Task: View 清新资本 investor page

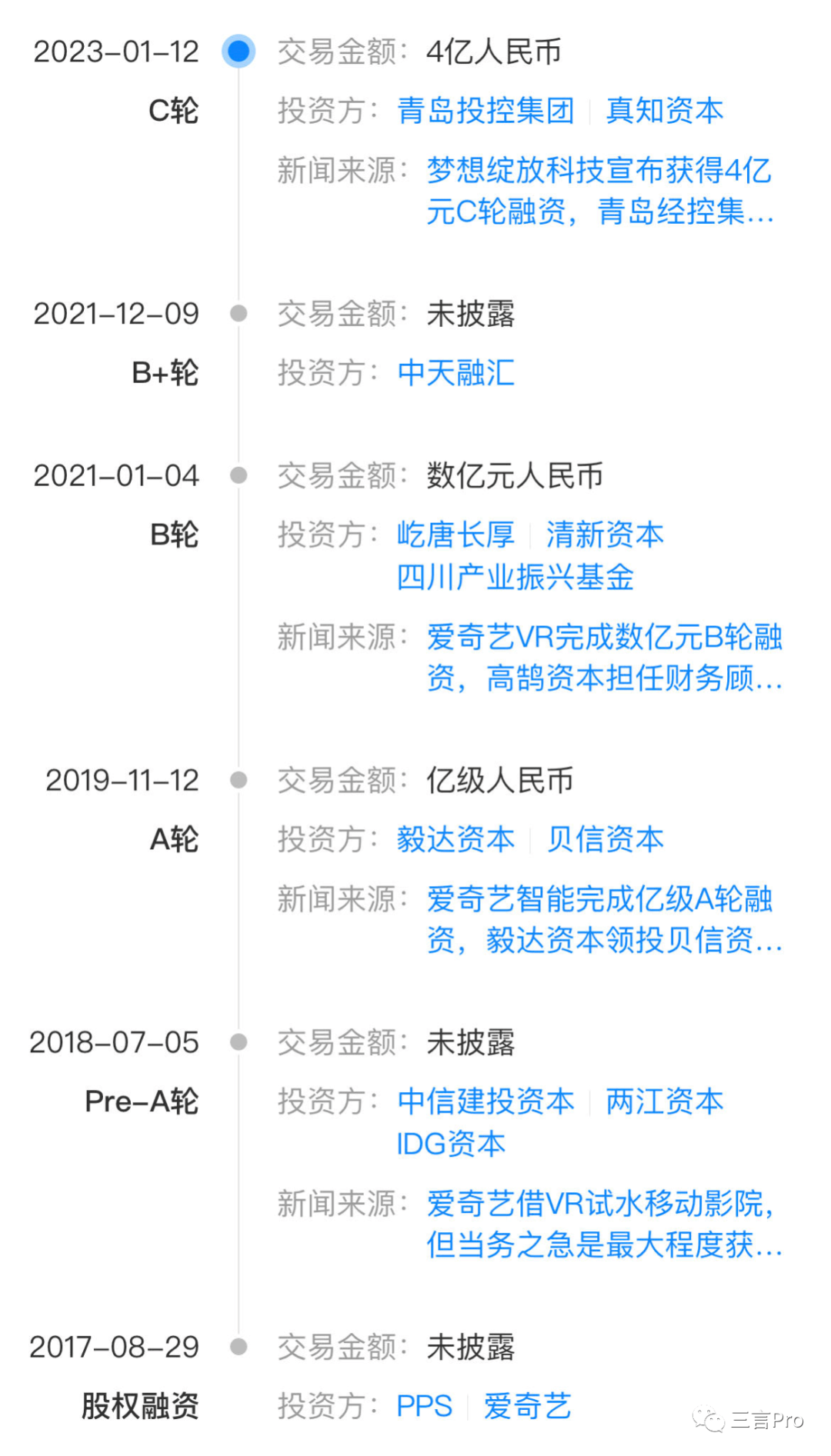Action: 605,535
